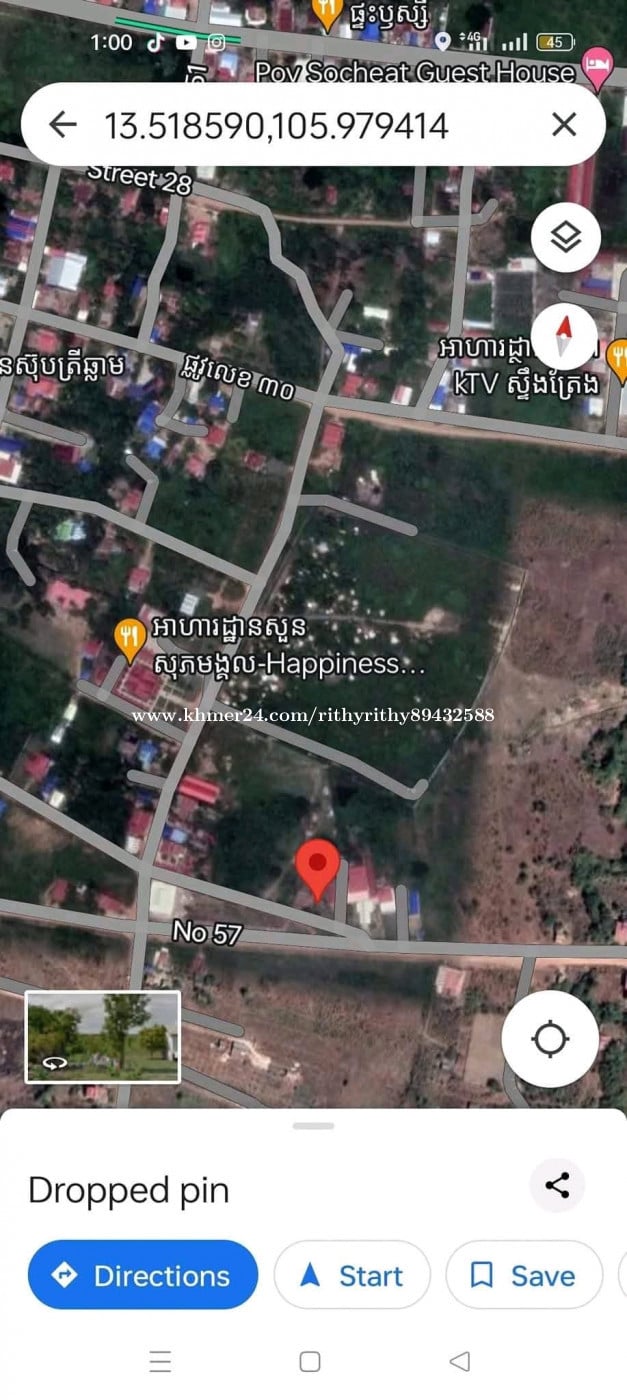627x1400 pixels.
Task: Start navigation to the dropped pin
Action: pyautogui.click(x=352, y=1275)
